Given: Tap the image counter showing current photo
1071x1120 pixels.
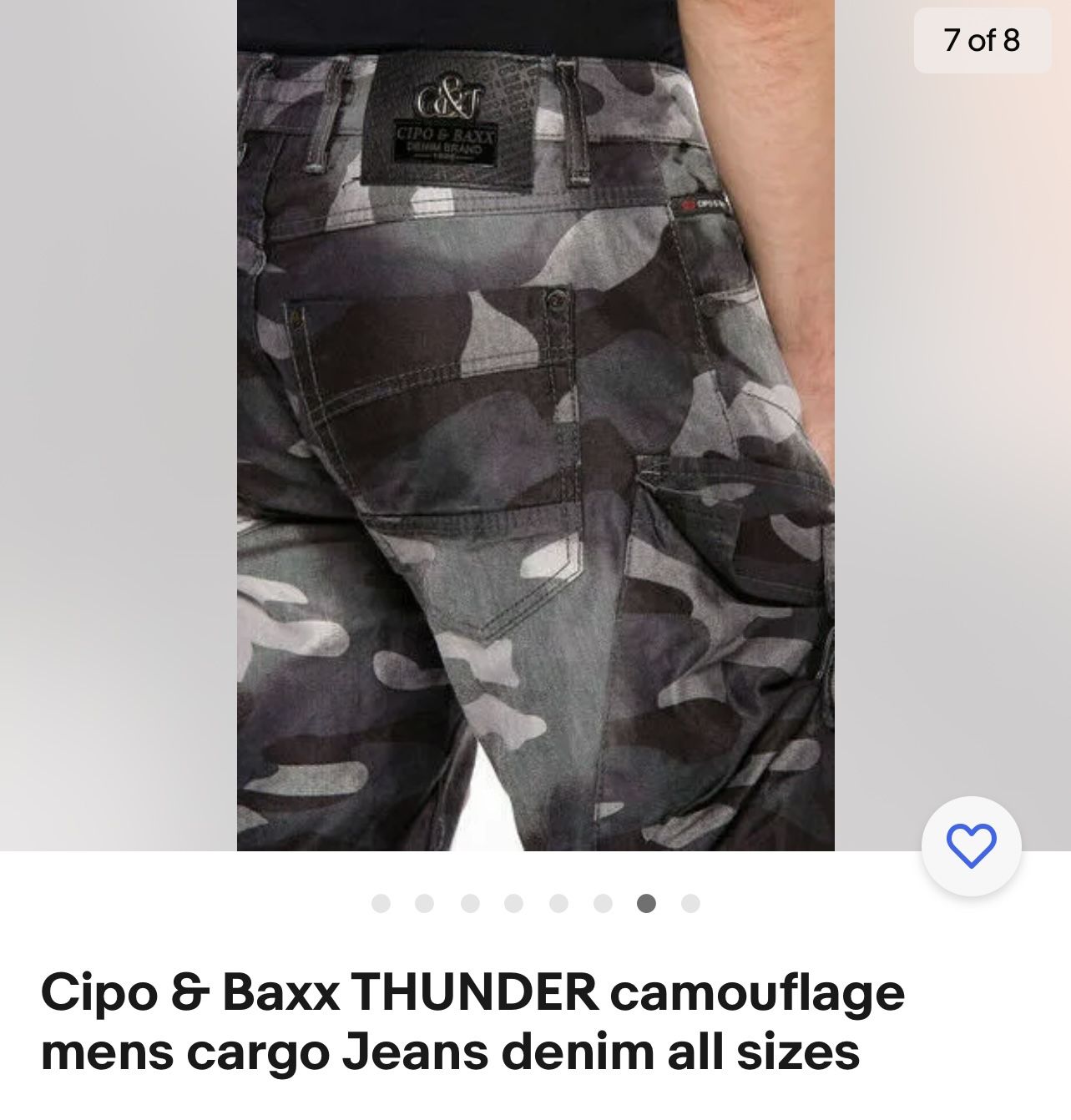Looking at the screenshot, I should click(982, 39).
